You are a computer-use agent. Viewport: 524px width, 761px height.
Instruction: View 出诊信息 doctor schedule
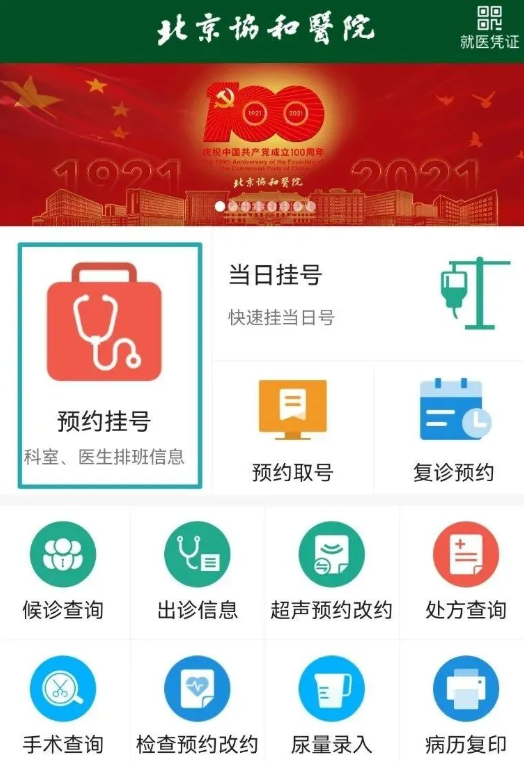[197, 571]
